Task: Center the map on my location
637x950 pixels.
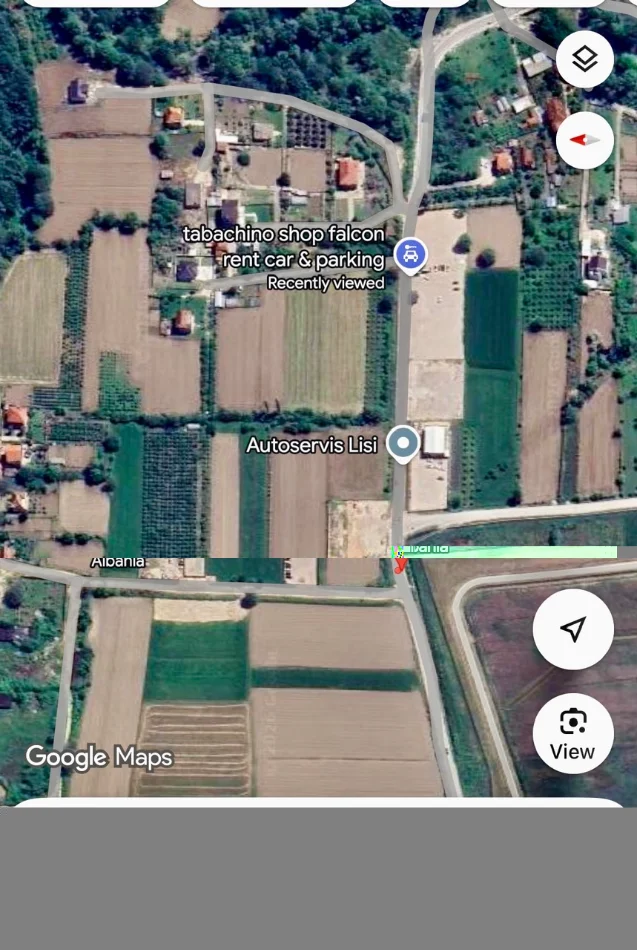Action: pos(573,629)
